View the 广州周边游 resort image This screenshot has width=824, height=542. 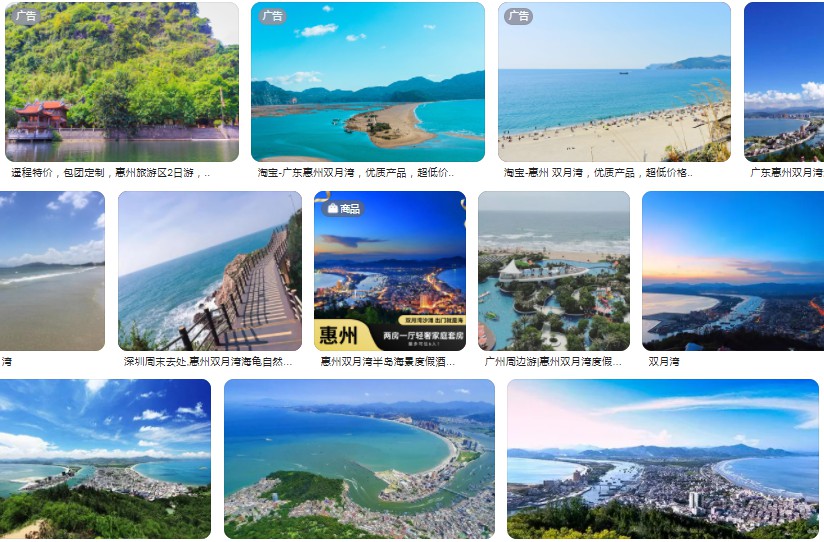tap(553, 271)
